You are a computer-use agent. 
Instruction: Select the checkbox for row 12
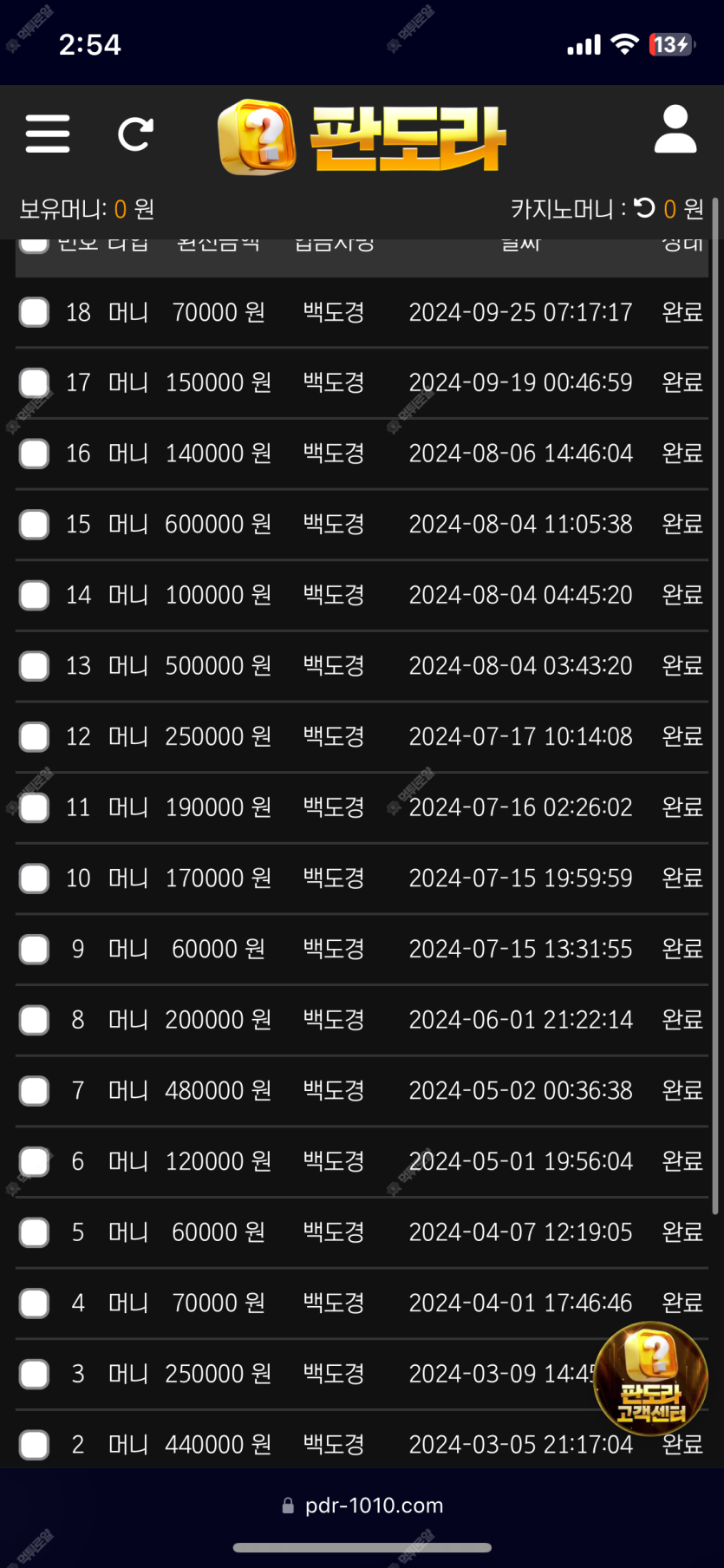point(34,737)
